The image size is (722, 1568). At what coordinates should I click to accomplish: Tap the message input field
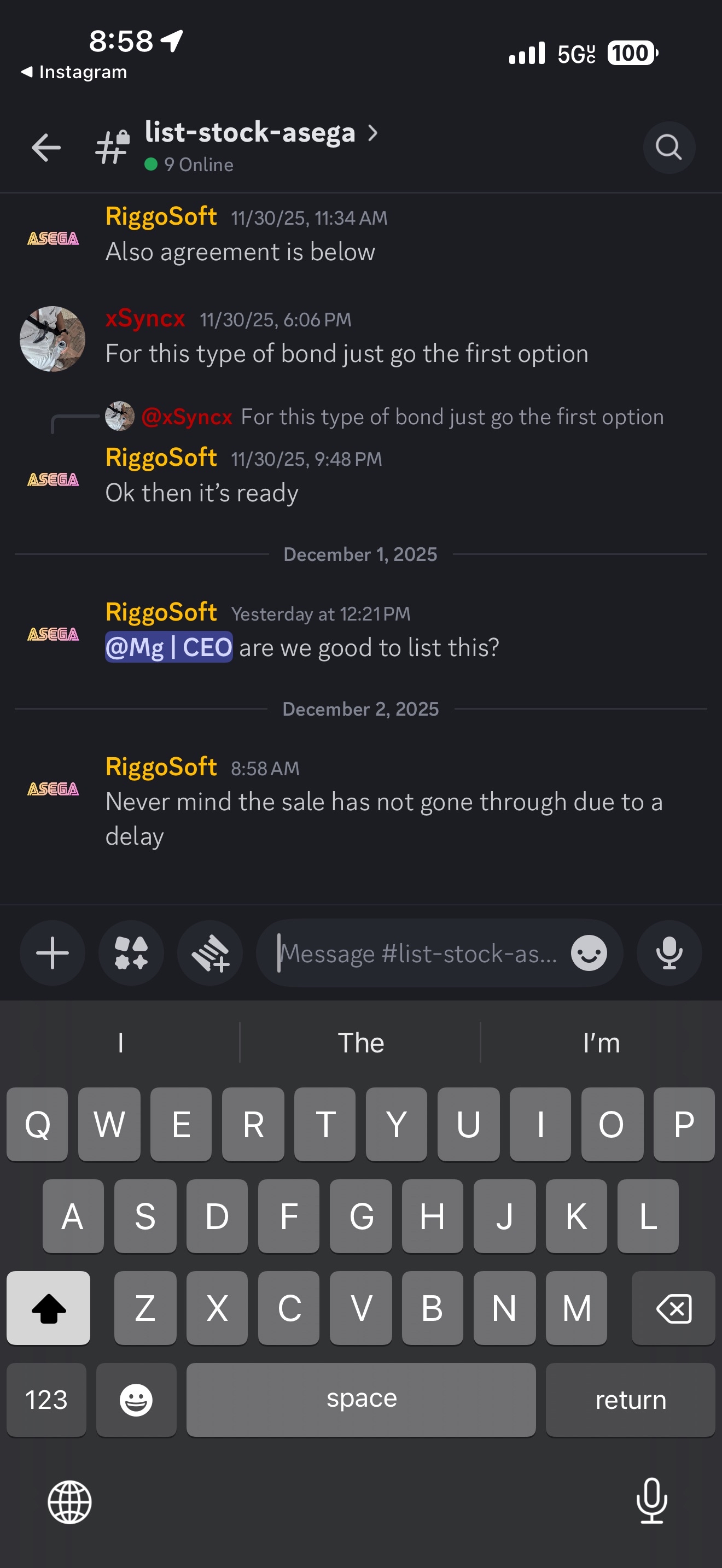[x=417, y=953]
